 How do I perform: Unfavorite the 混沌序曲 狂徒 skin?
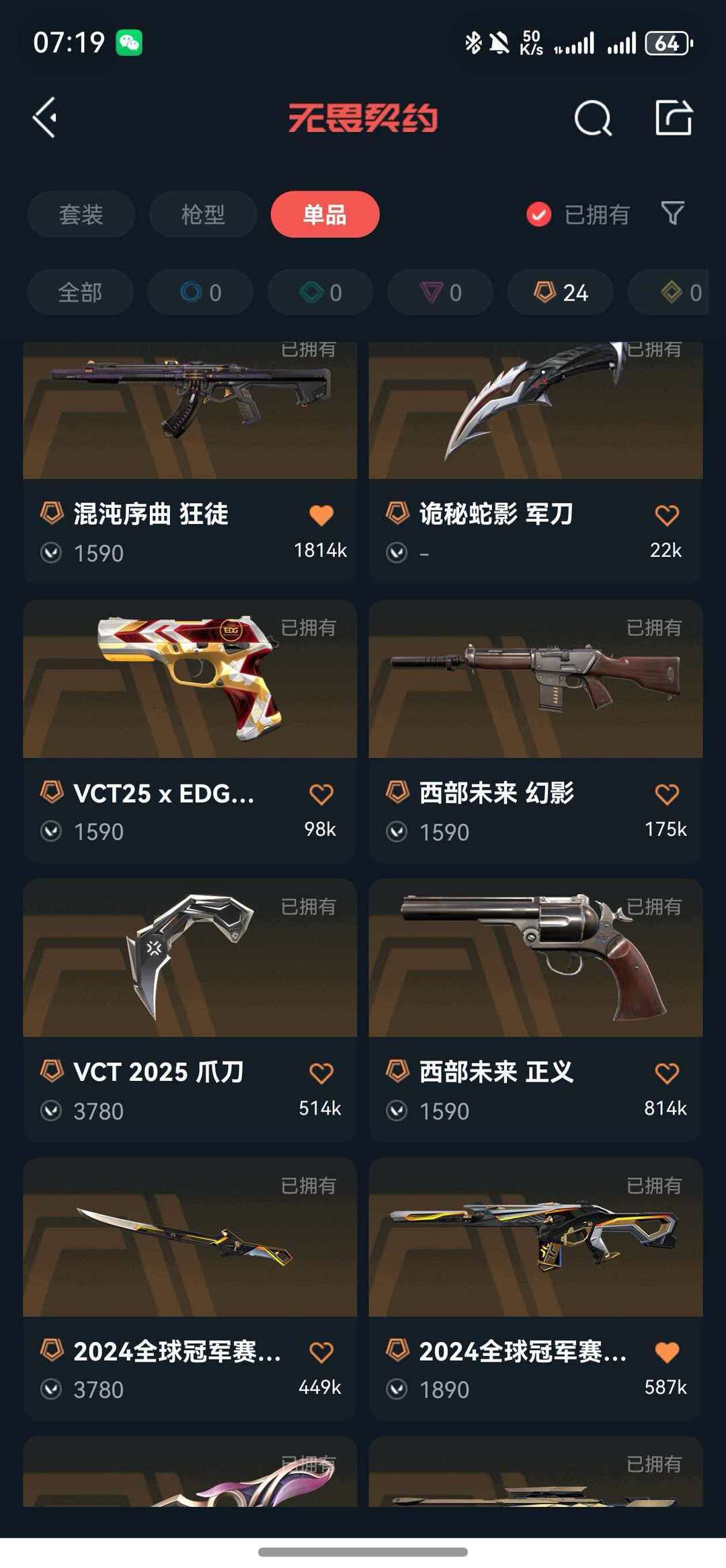[x=321, y=515]
